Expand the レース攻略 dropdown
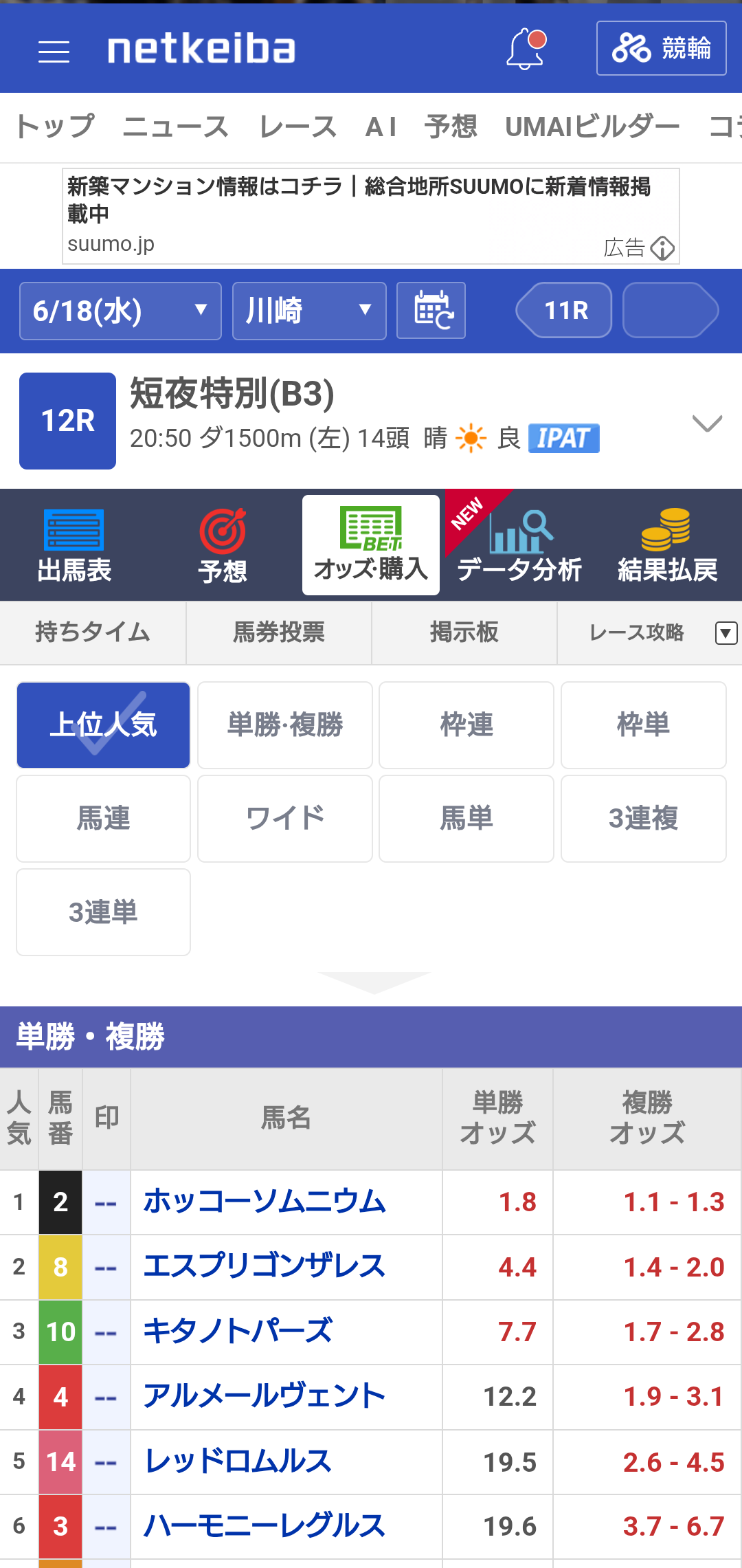 pyautogui.click(x=649, y=632)
